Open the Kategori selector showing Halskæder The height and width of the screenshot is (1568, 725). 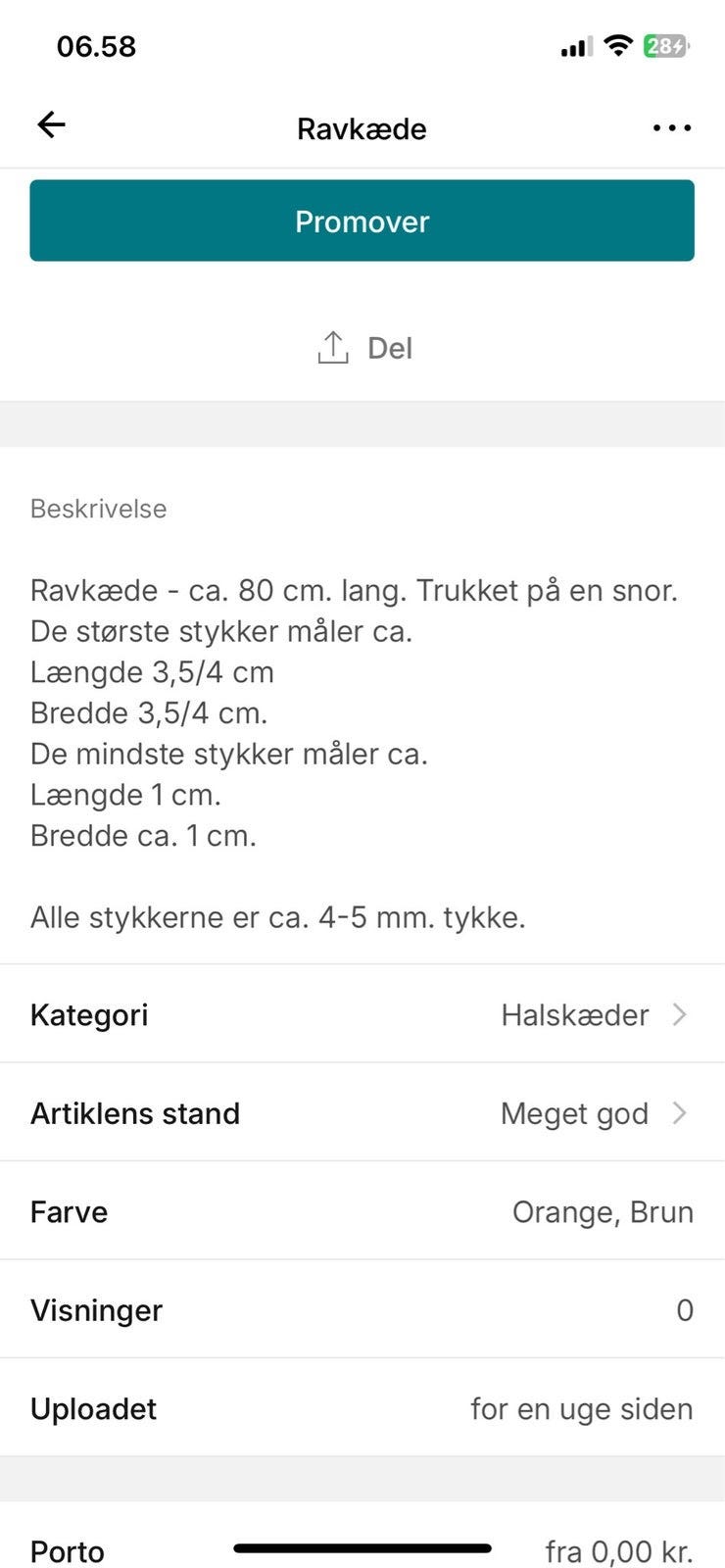(362, 1015)
